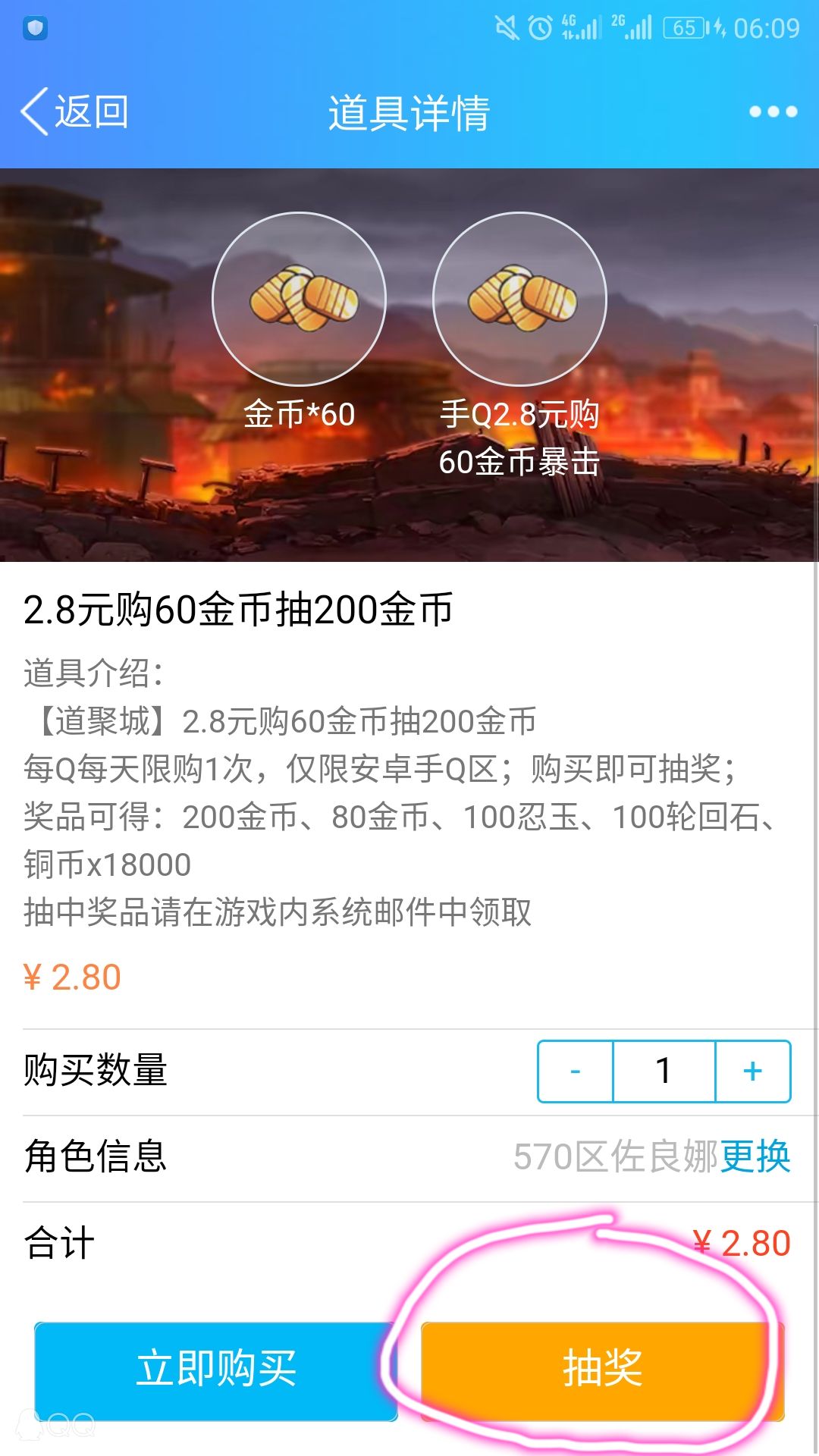Screen dimensions: 819x1456
Task: Decrease quantity with the - stepper
Action: tap(574, 1070)
